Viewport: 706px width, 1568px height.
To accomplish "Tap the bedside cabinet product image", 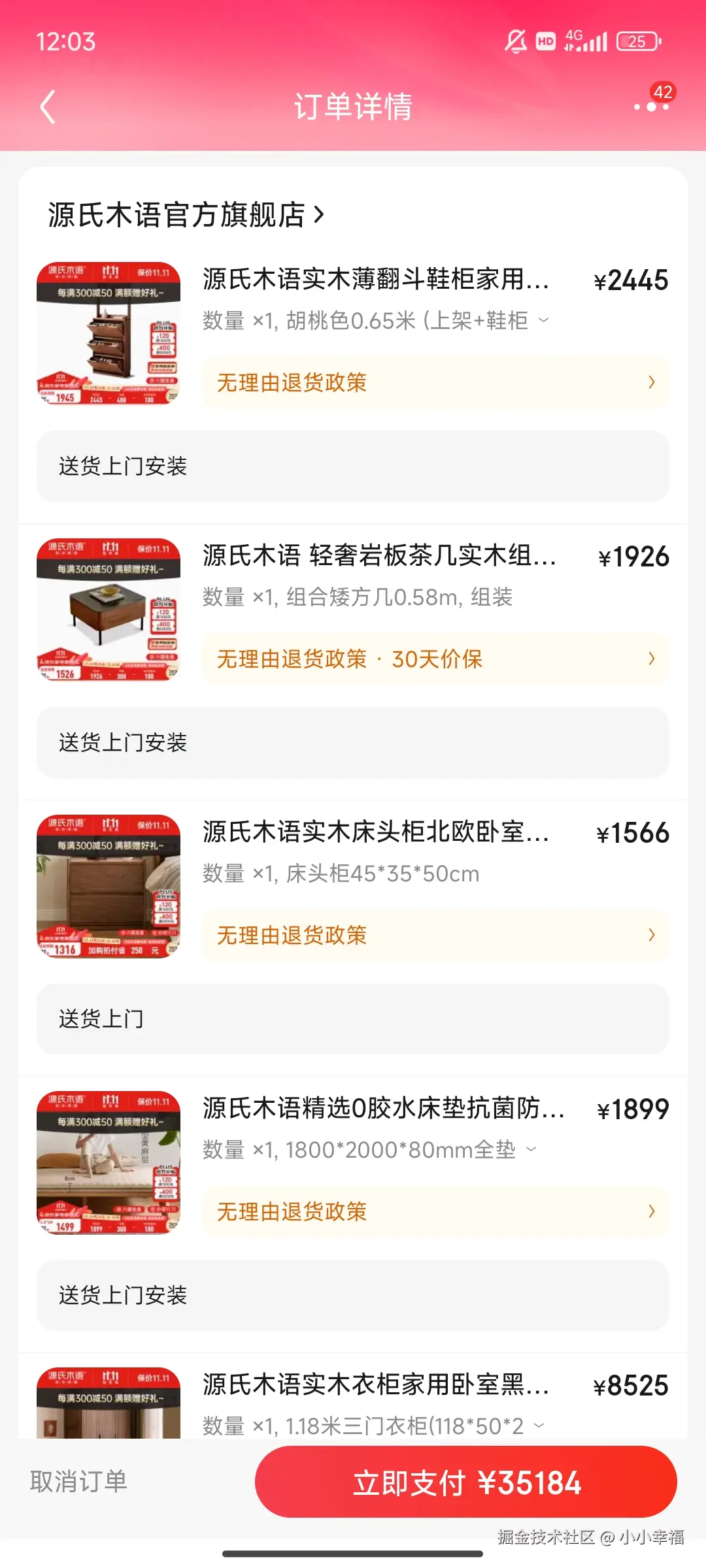I will coord(110,887).
